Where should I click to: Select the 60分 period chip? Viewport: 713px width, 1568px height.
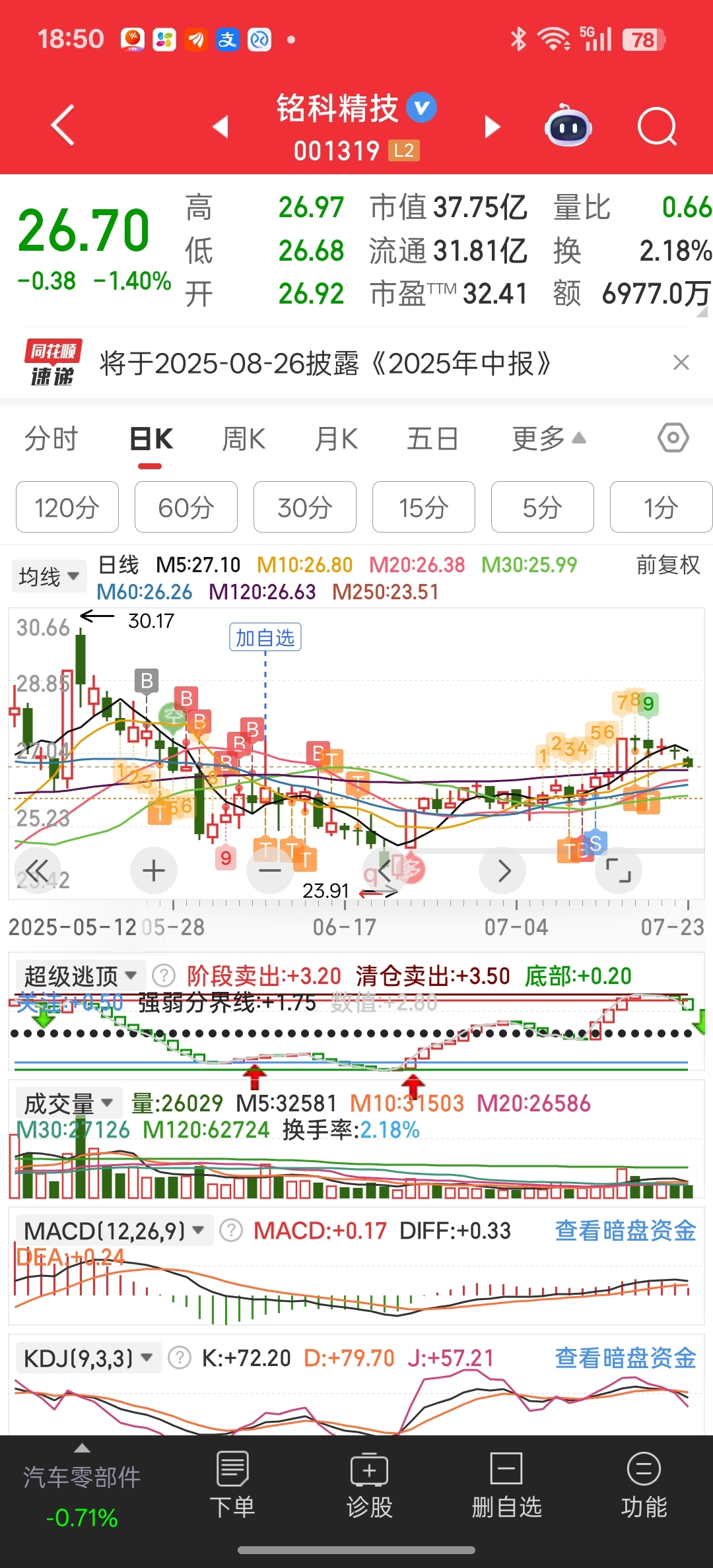pyautogui.click(x=186, y=507)
